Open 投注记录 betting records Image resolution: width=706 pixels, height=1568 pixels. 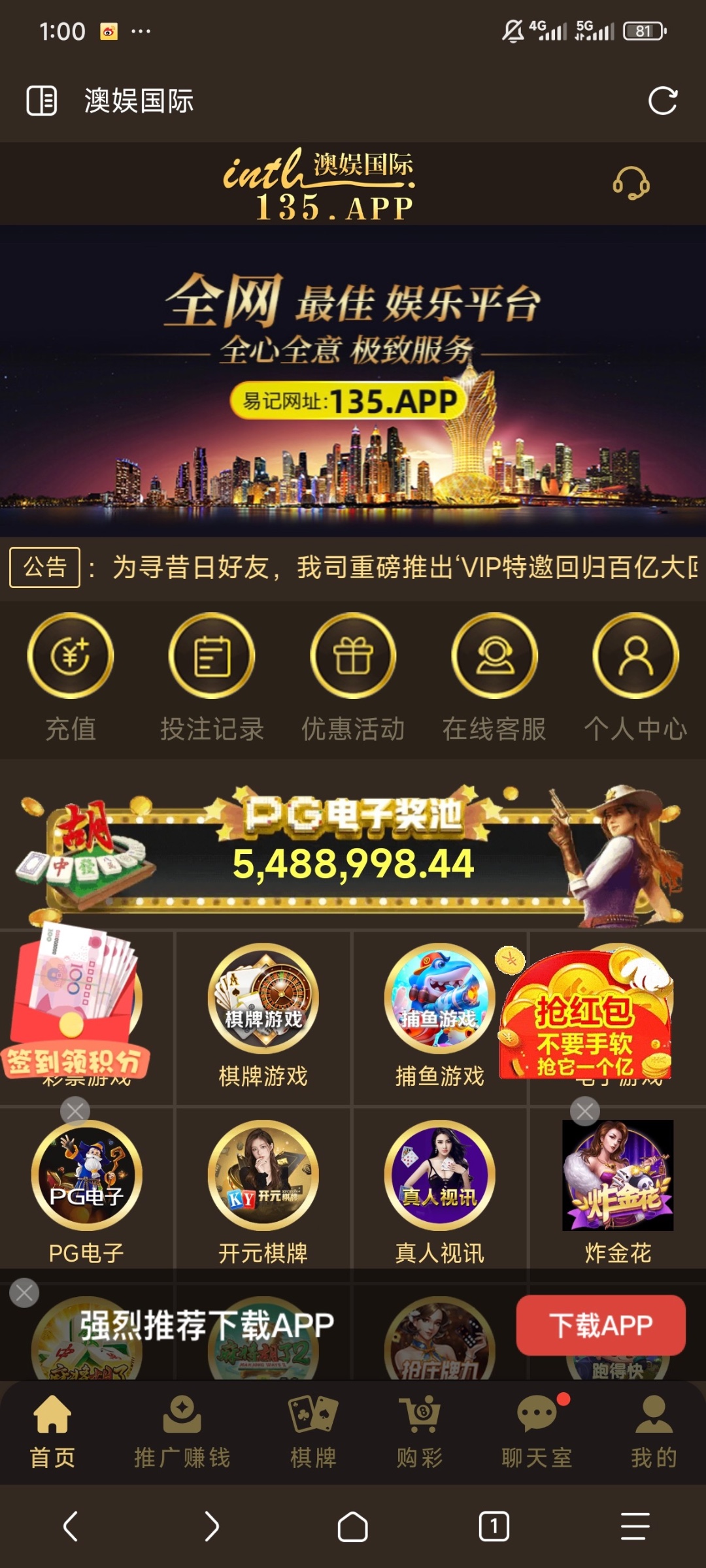tap(212, 677)
